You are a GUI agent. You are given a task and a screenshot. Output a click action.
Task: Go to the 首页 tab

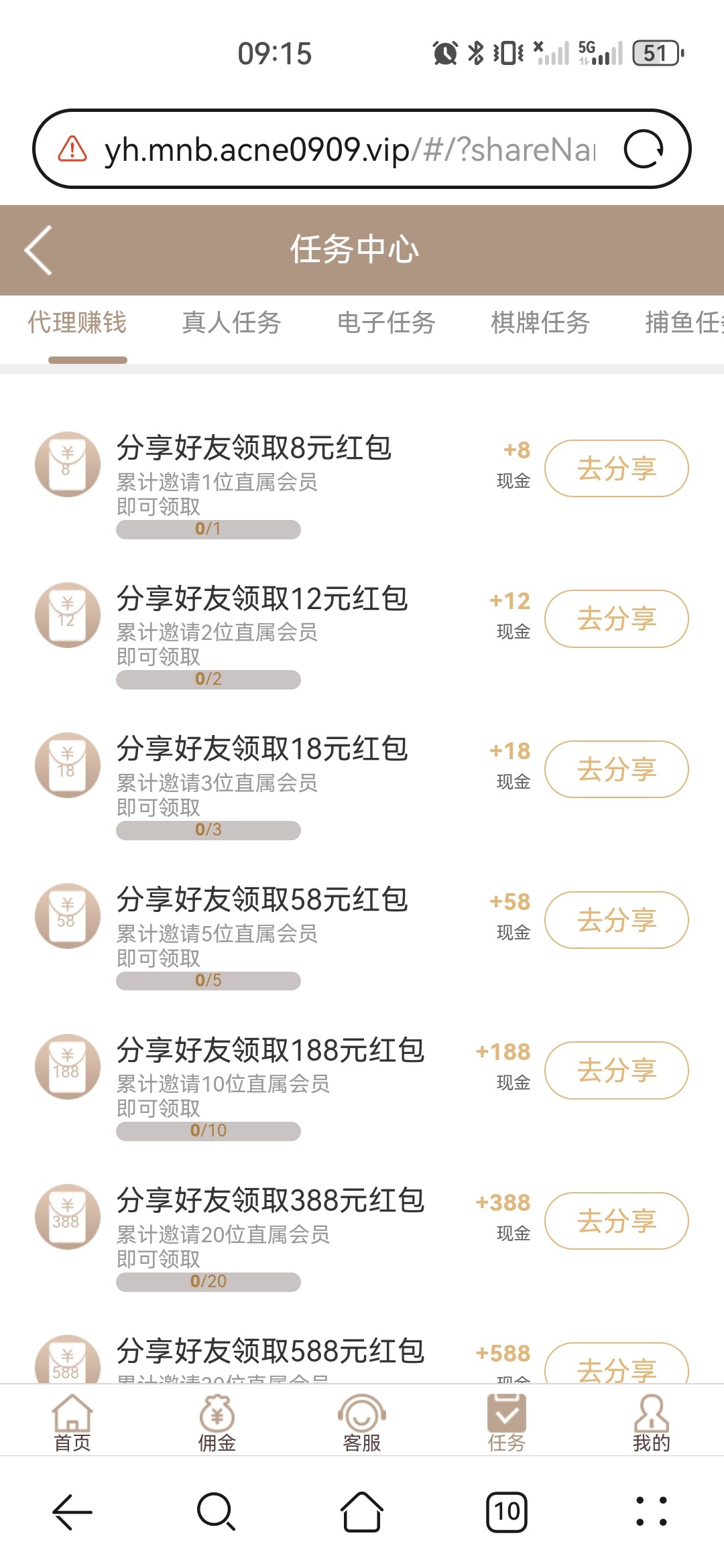pos(72,1423)
